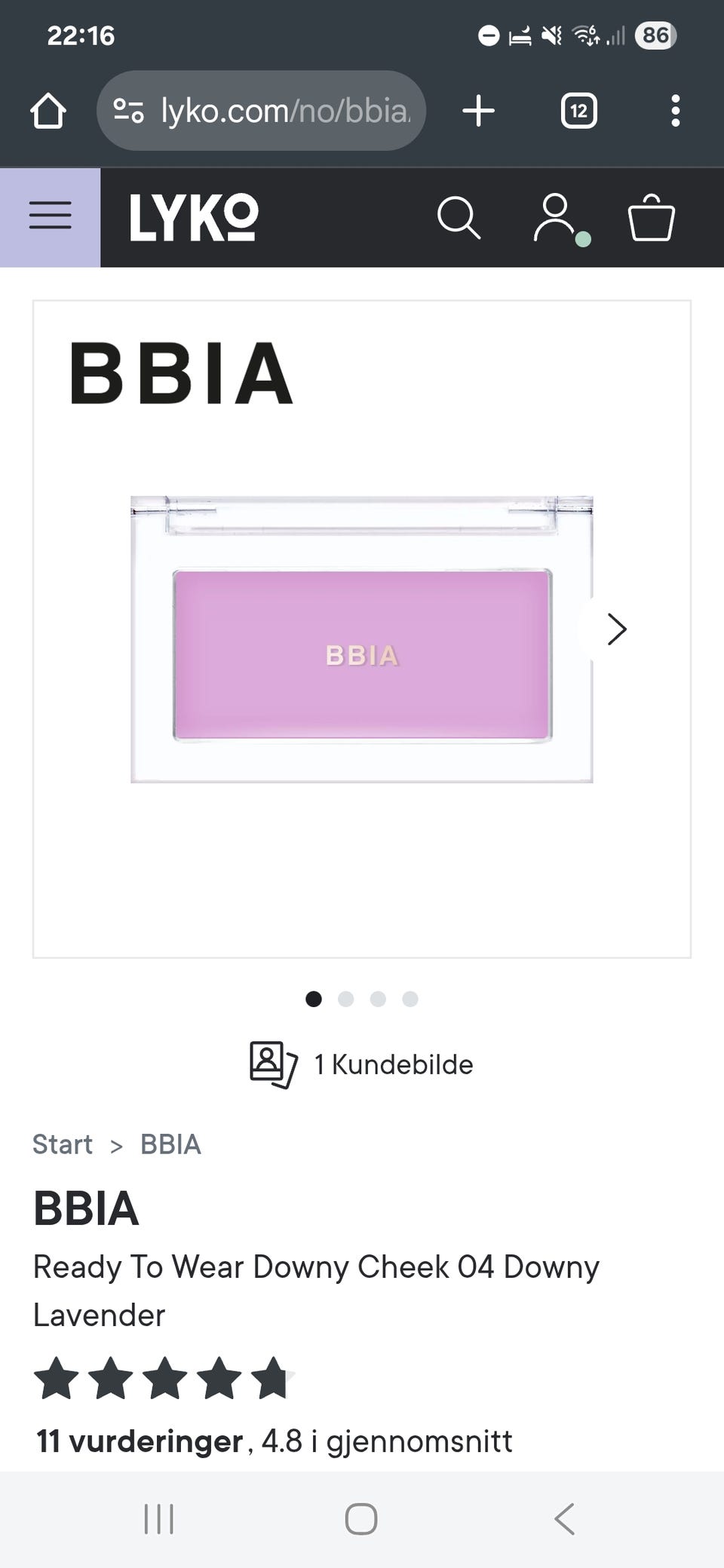The height and width of the screenshot is (1568, 724).
Task: Advance to next product image with right chevron
Action: pos(616,629)
